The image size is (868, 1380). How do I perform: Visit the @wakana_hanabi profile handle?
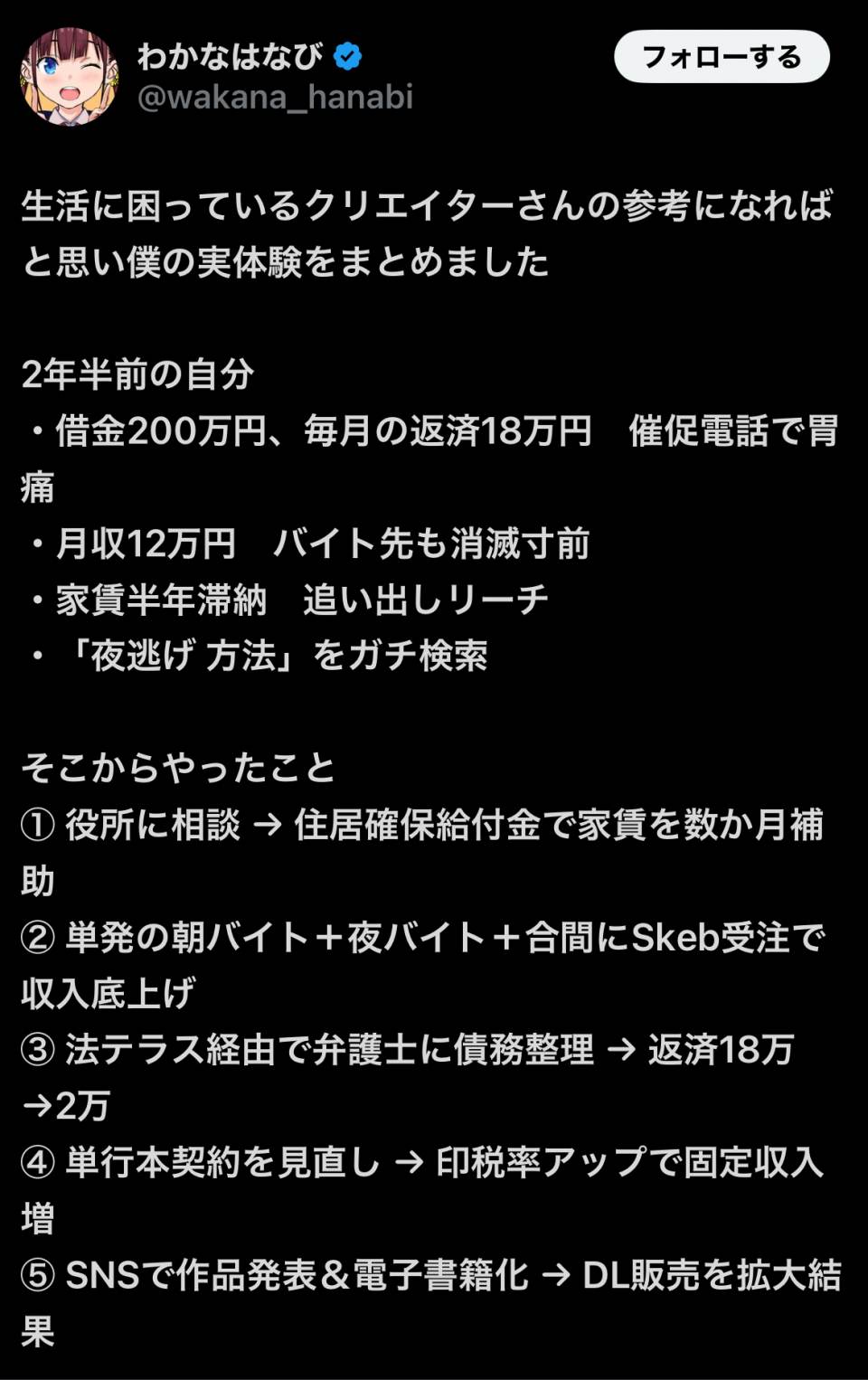[x=275, y=97]
